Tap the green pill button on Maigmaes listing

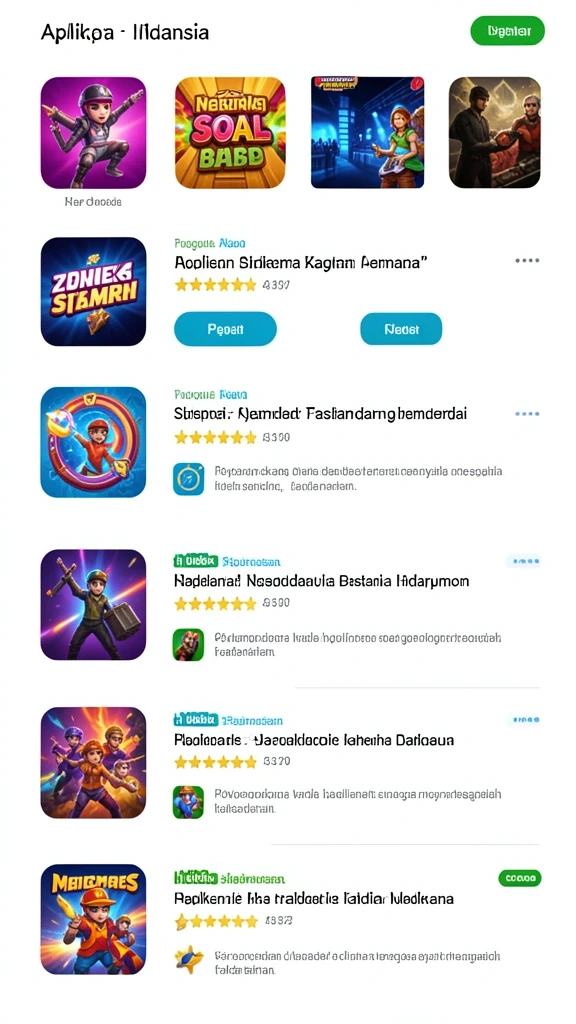520,878
